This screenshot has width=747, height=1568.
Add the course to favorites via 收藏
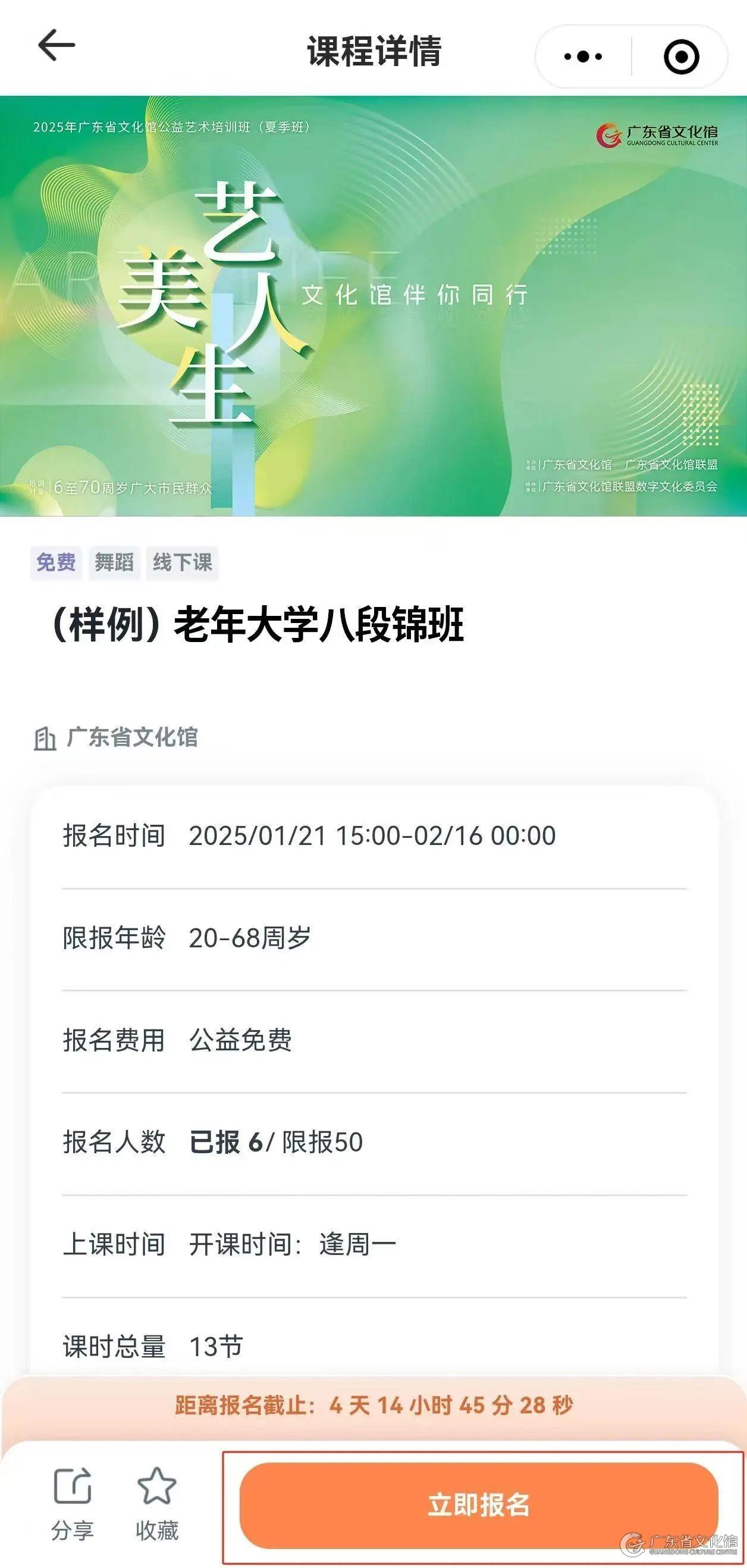(x=157, y=1503)
